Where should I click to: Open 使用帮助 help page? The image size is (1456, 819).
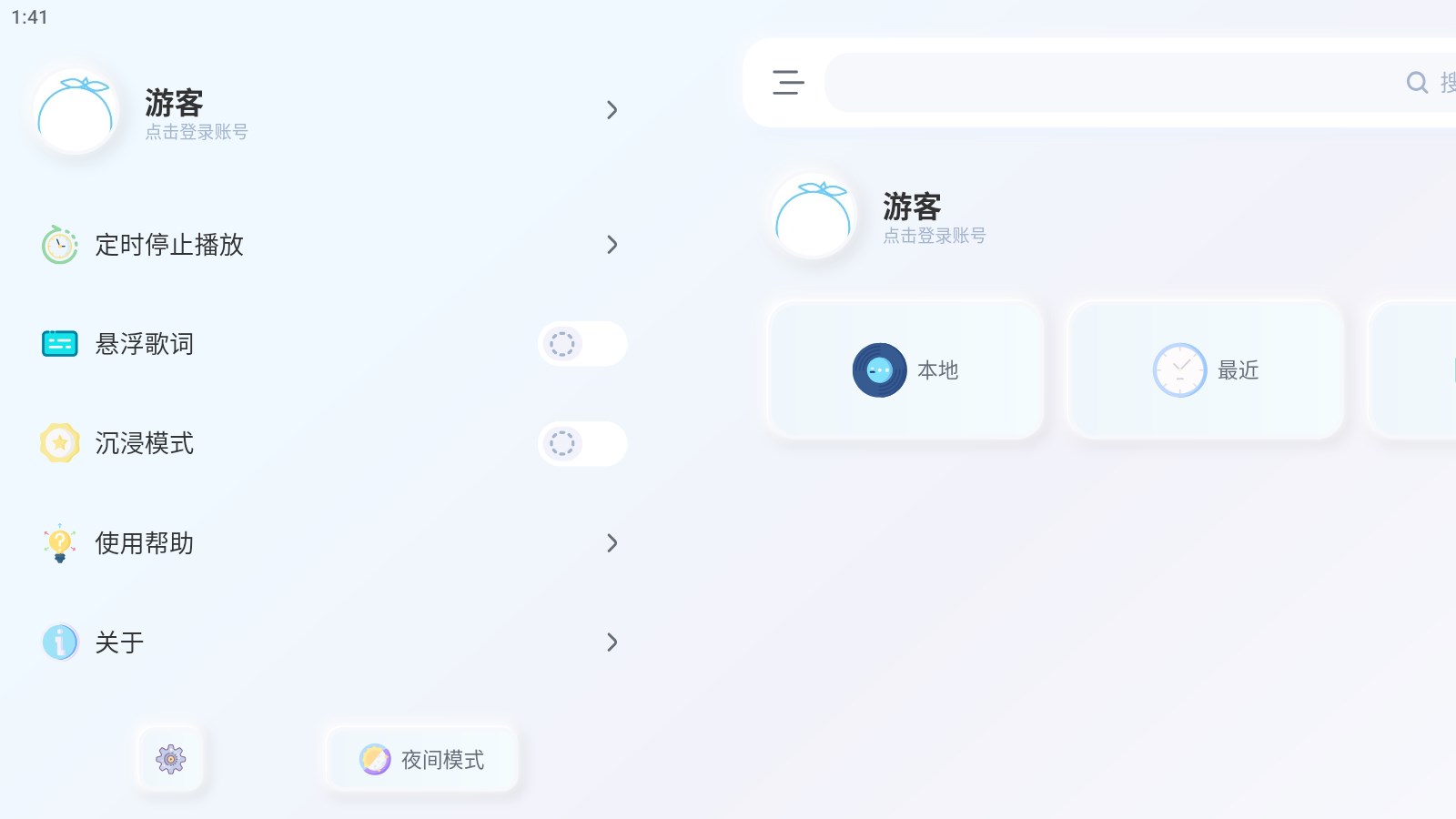tap(328, 543)
